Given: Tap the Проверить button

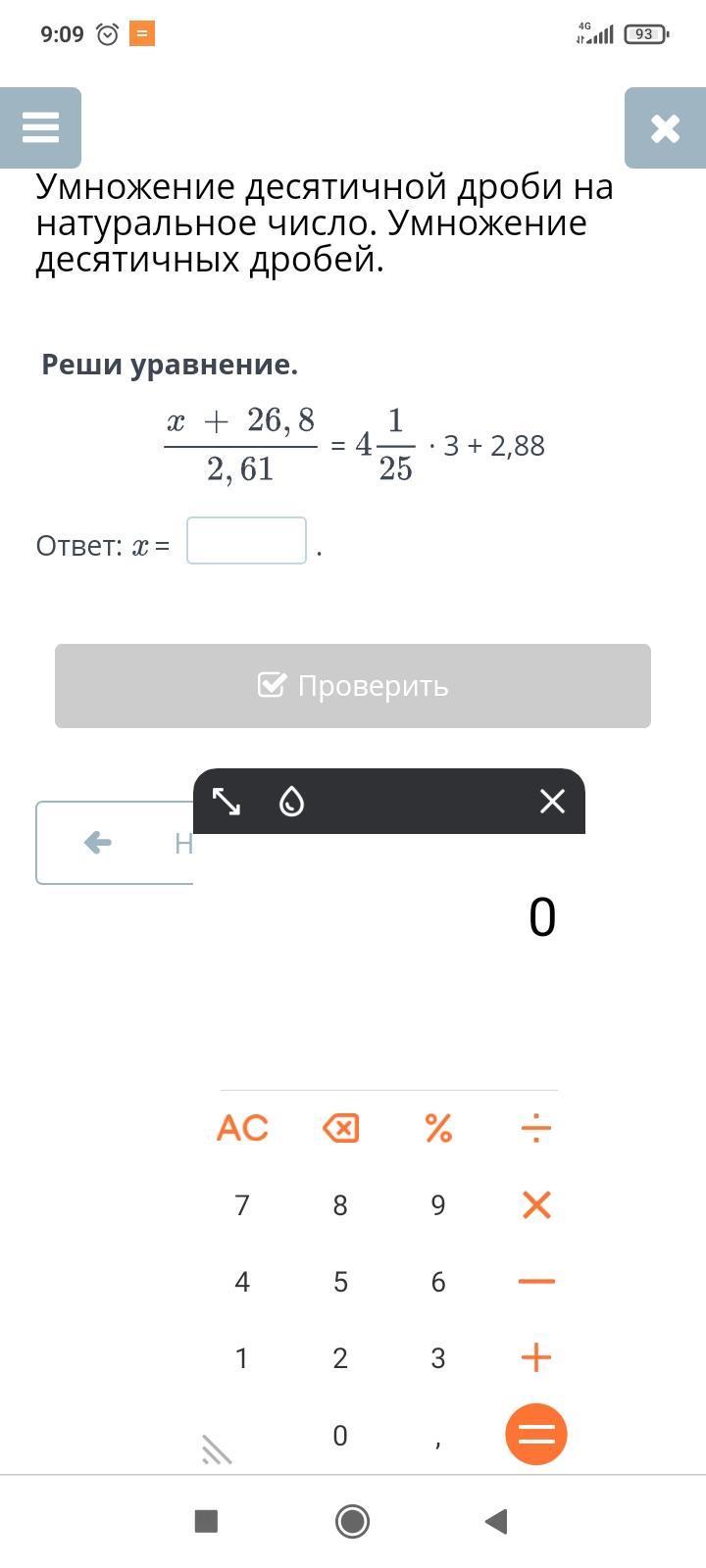Looking at the screenshot, I should point(353,686).
